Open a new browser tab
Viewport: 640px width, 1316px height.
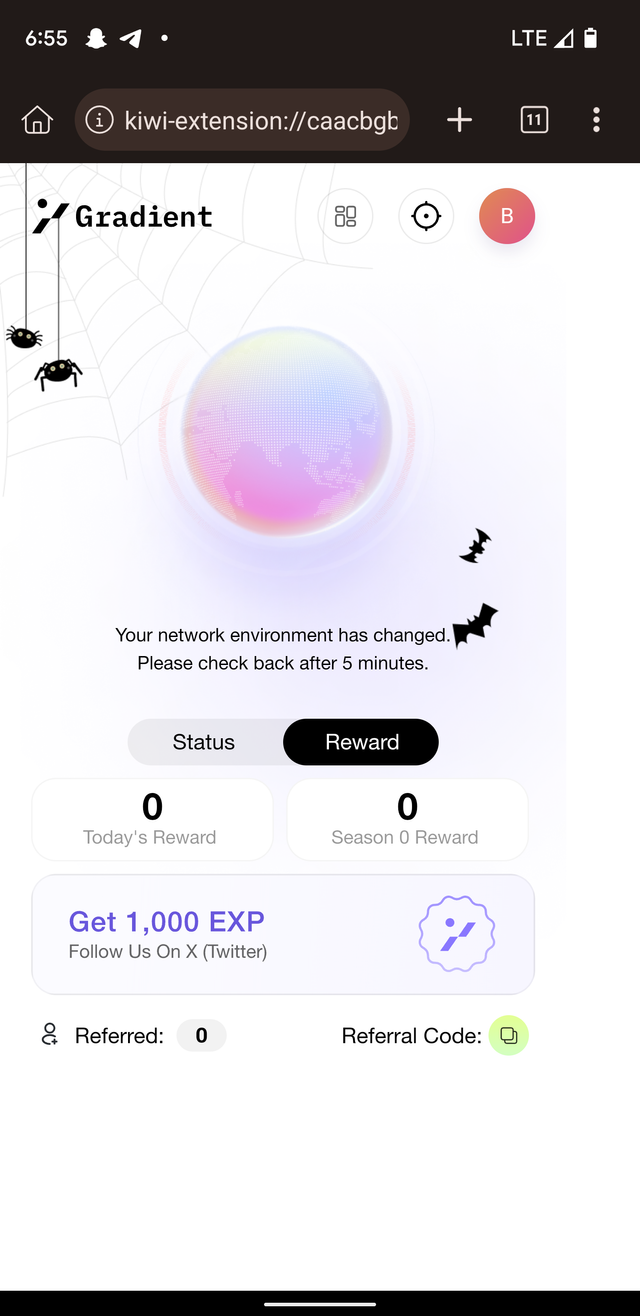pos(459,121)
